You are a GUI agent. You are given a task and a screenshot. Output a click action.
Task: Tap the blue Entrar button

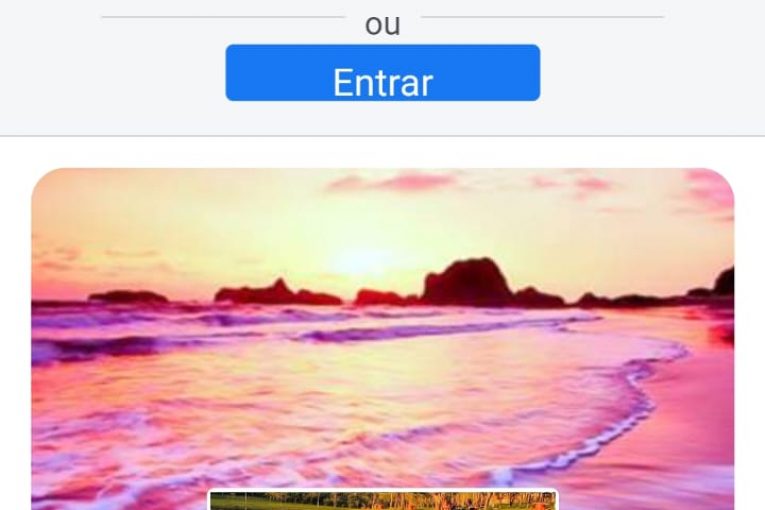[x=382, y=73]
